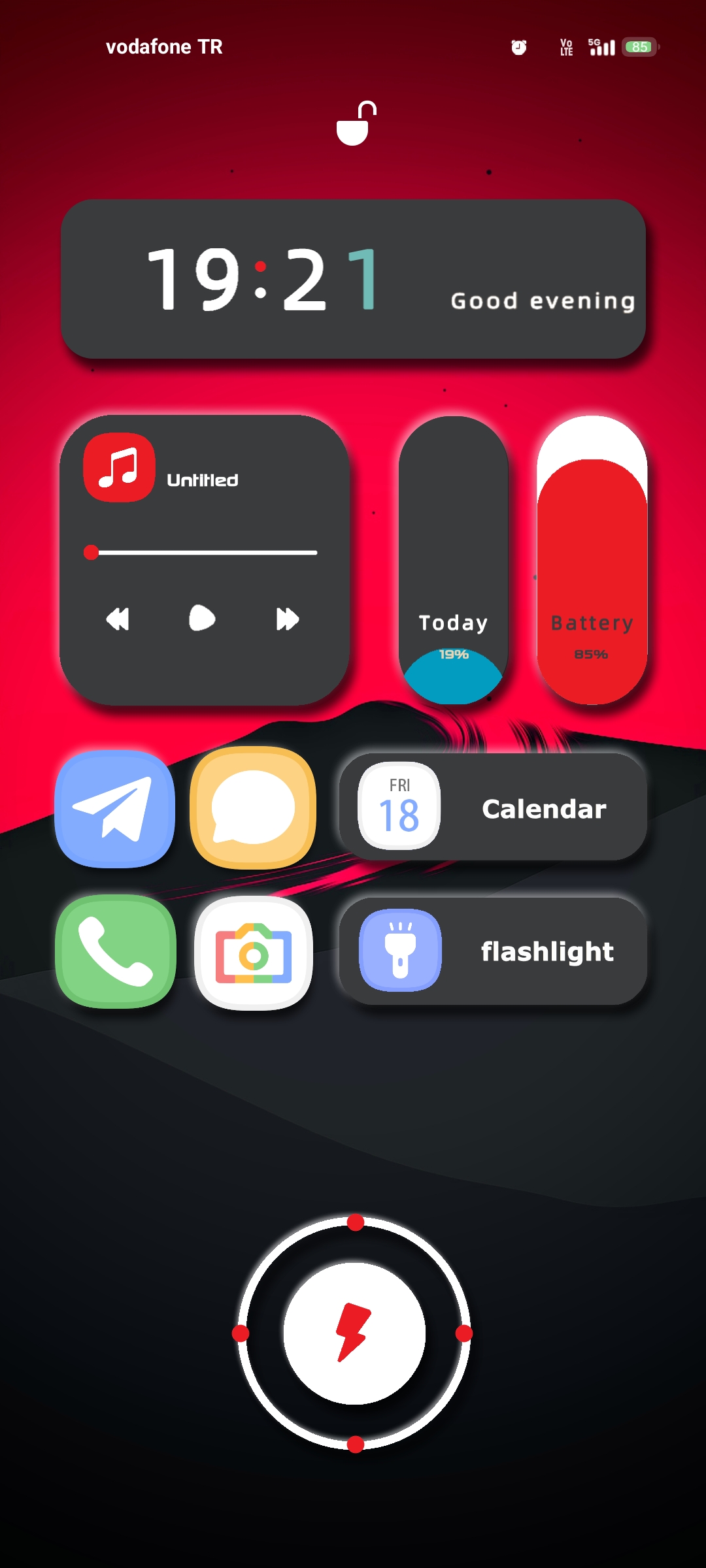Open the Telegram app
This screenshot has height=1568, width=706.
click(x=115, y=809)
